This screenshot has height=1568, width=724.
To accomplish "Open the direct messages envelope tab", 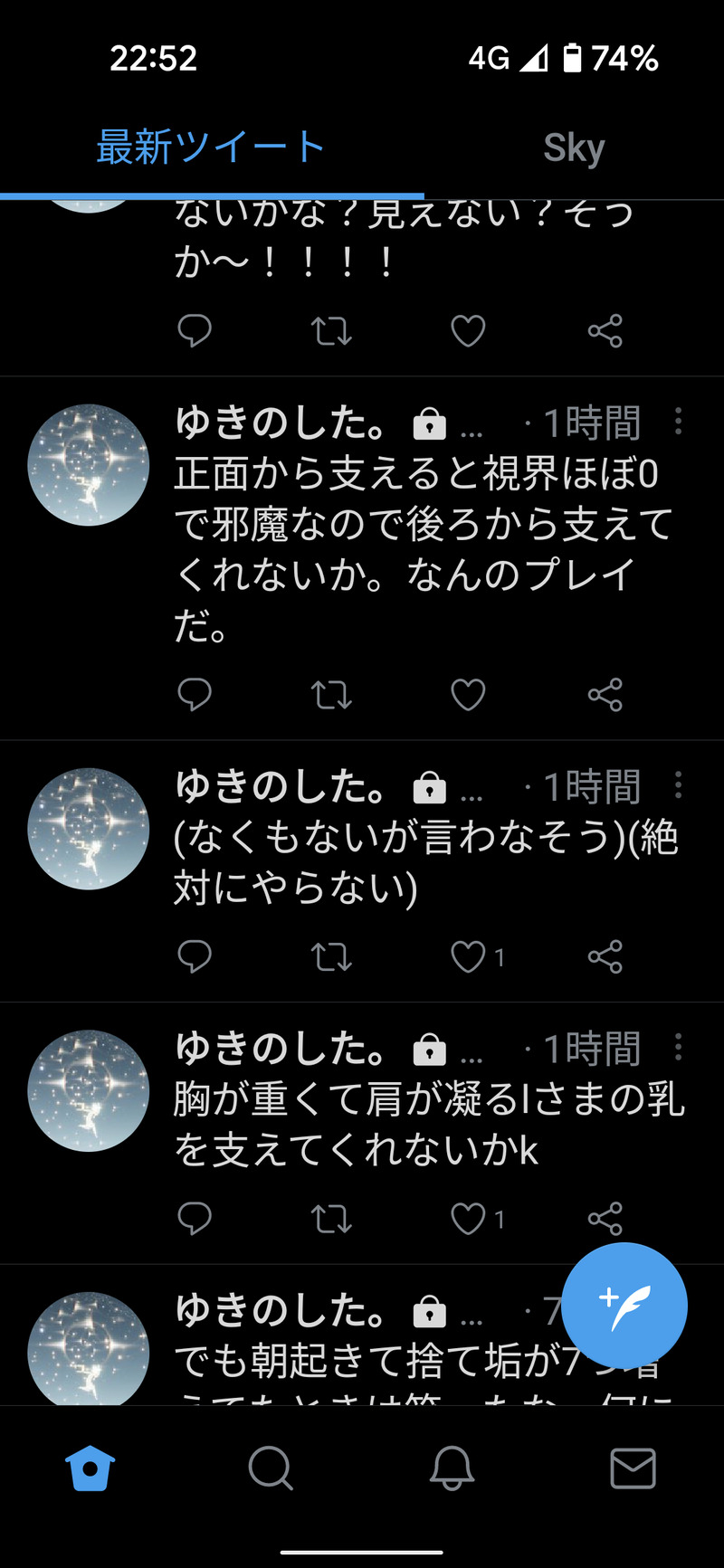I will 633,1468.
